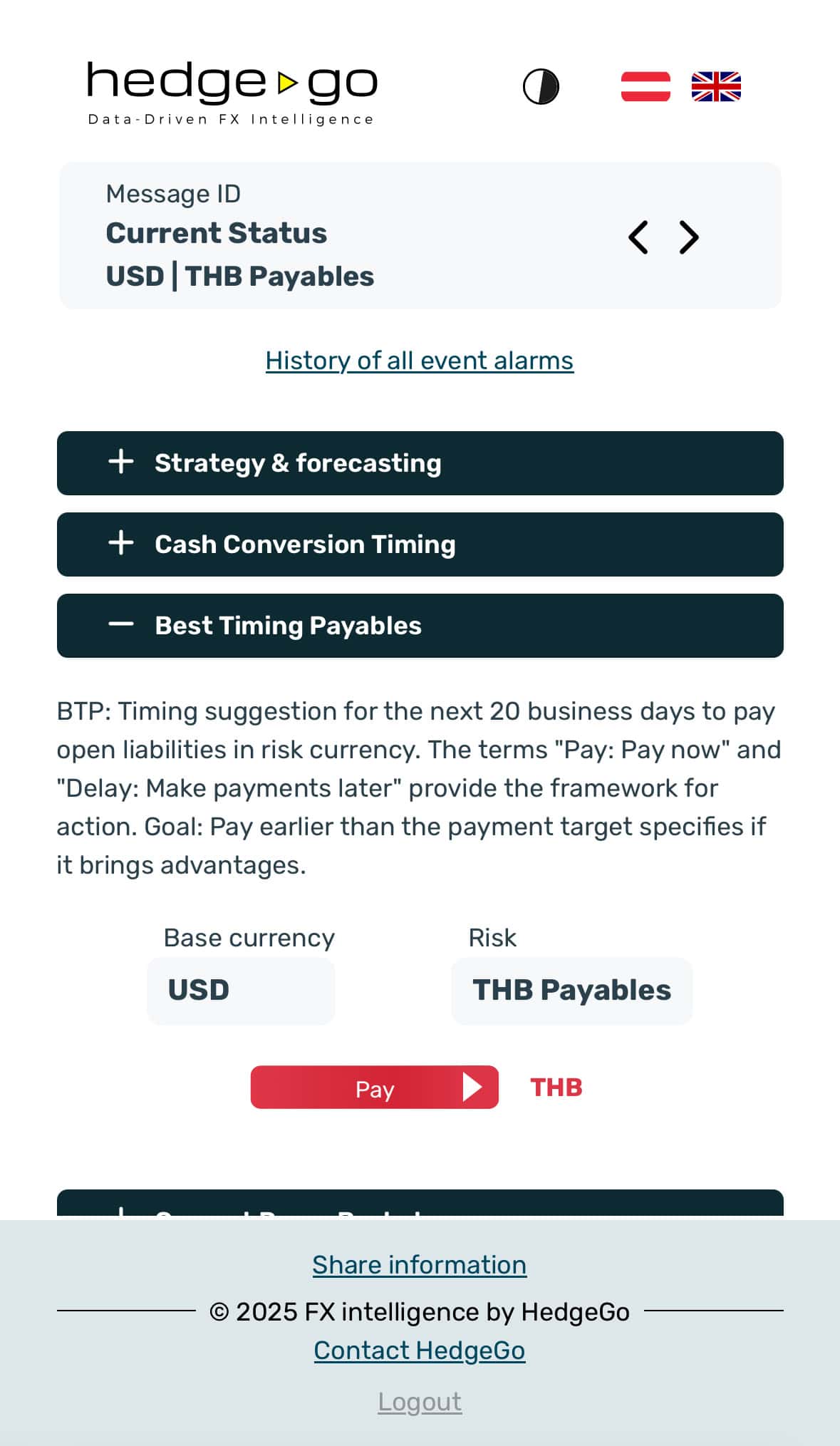
Task: Open the Share information link
Action: click(x=419, y=1265)
